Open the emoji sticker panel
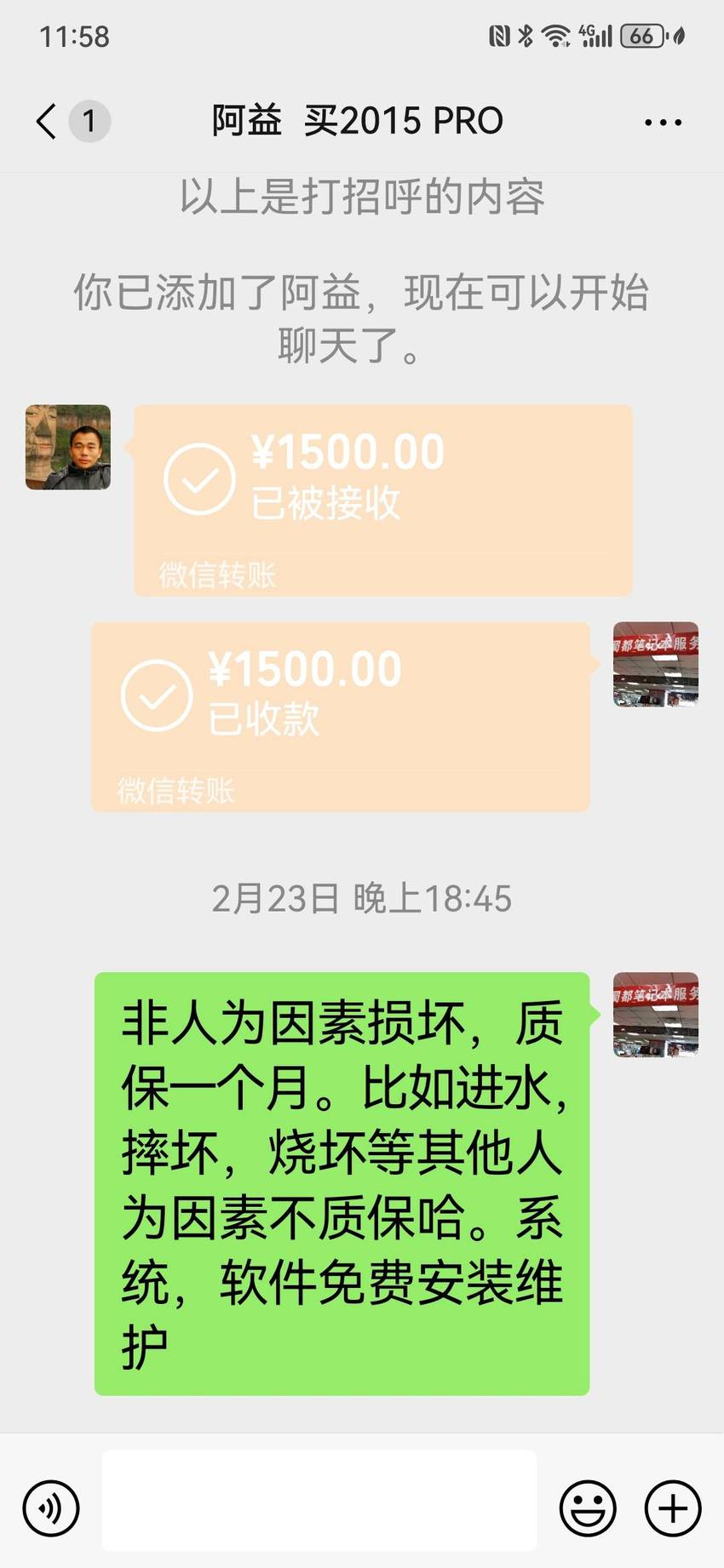The height and width of the screenshot is (1568, 724). tap(588, 1508)
